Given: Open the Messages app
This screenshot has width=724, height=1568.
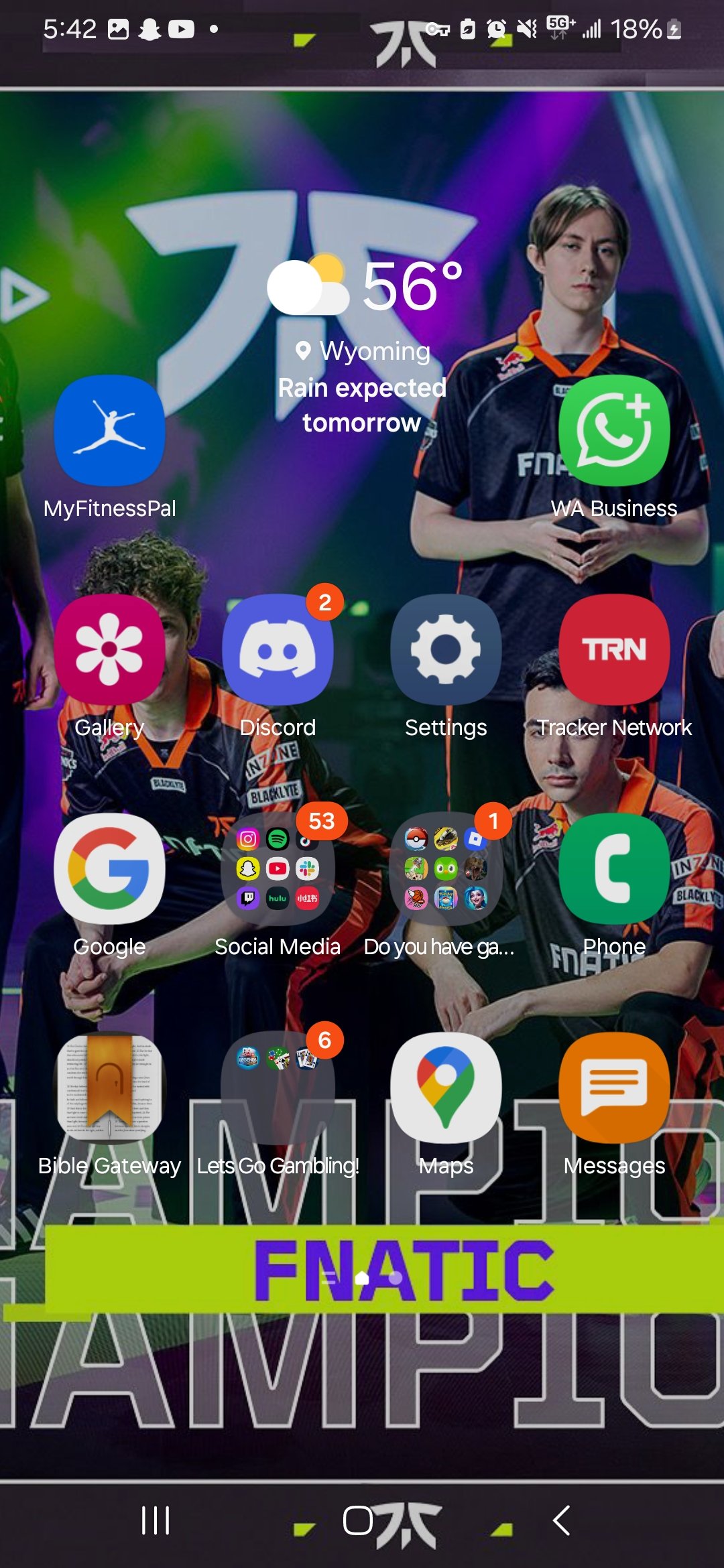Looking at the screenshot, I should [x=613, y=1088].
